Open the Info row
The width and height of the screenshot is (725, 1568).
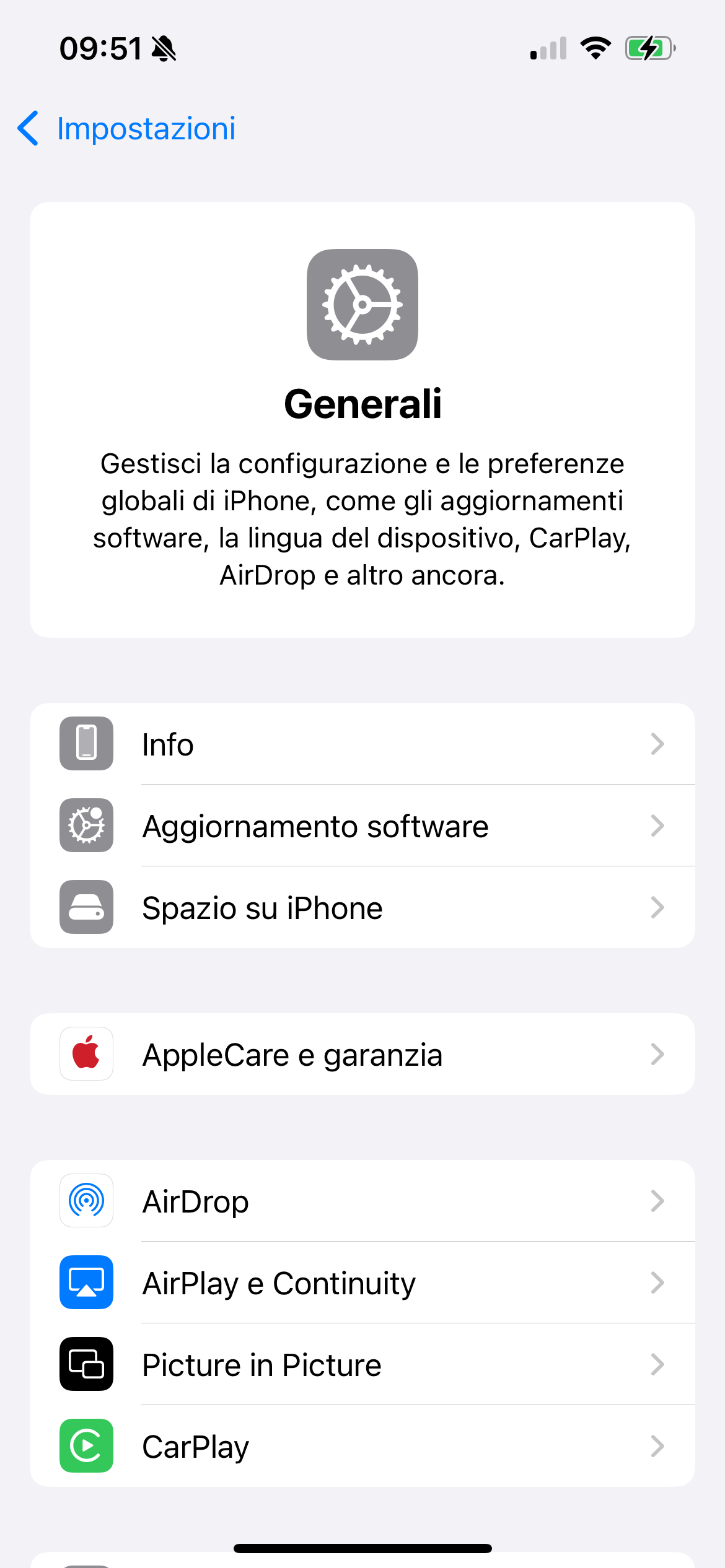(362, 744)
